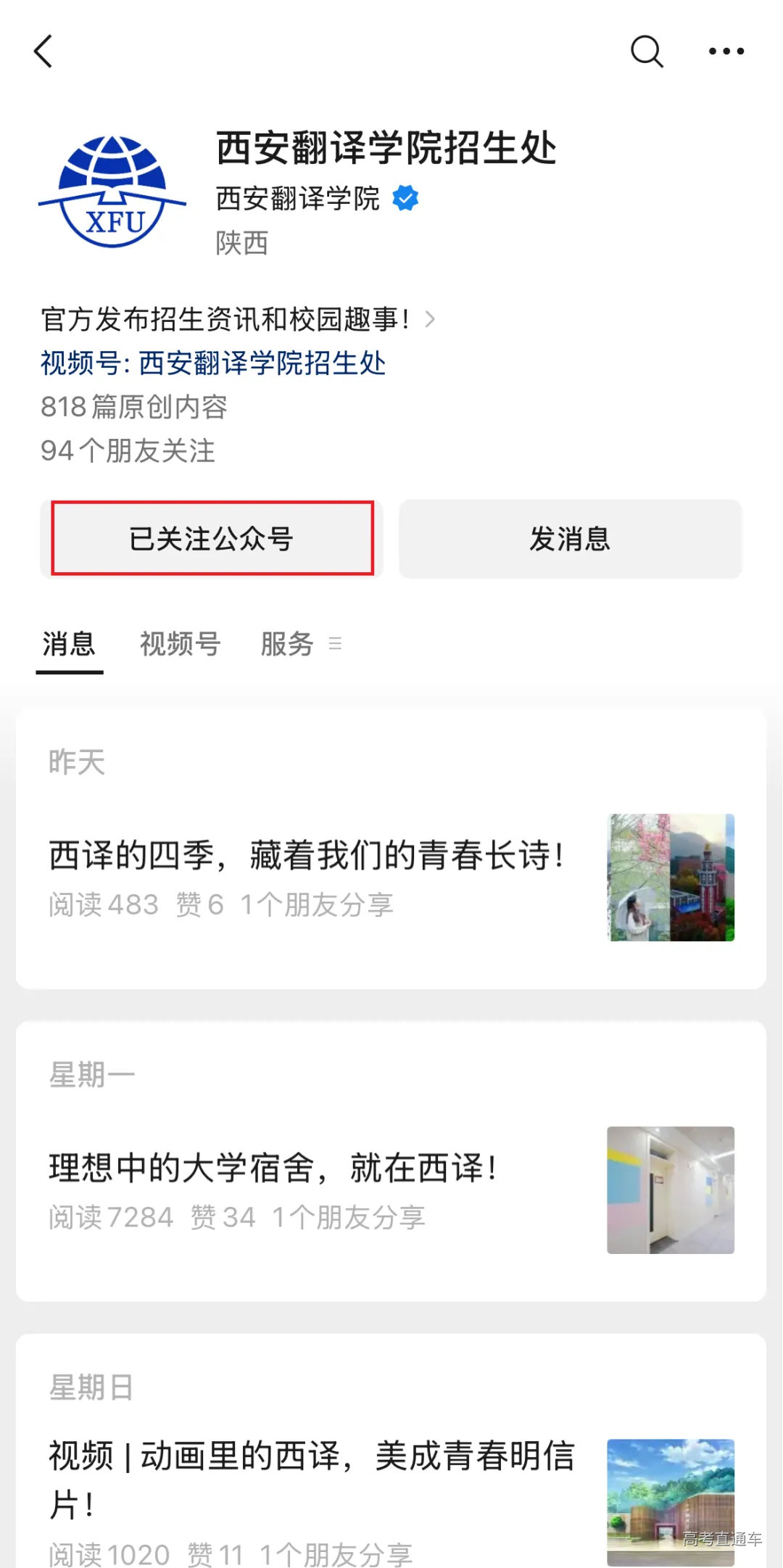Tap 赞 34 on the dormitory article
Viewport: 783px width, 1568px height.
pos(226,1217)
